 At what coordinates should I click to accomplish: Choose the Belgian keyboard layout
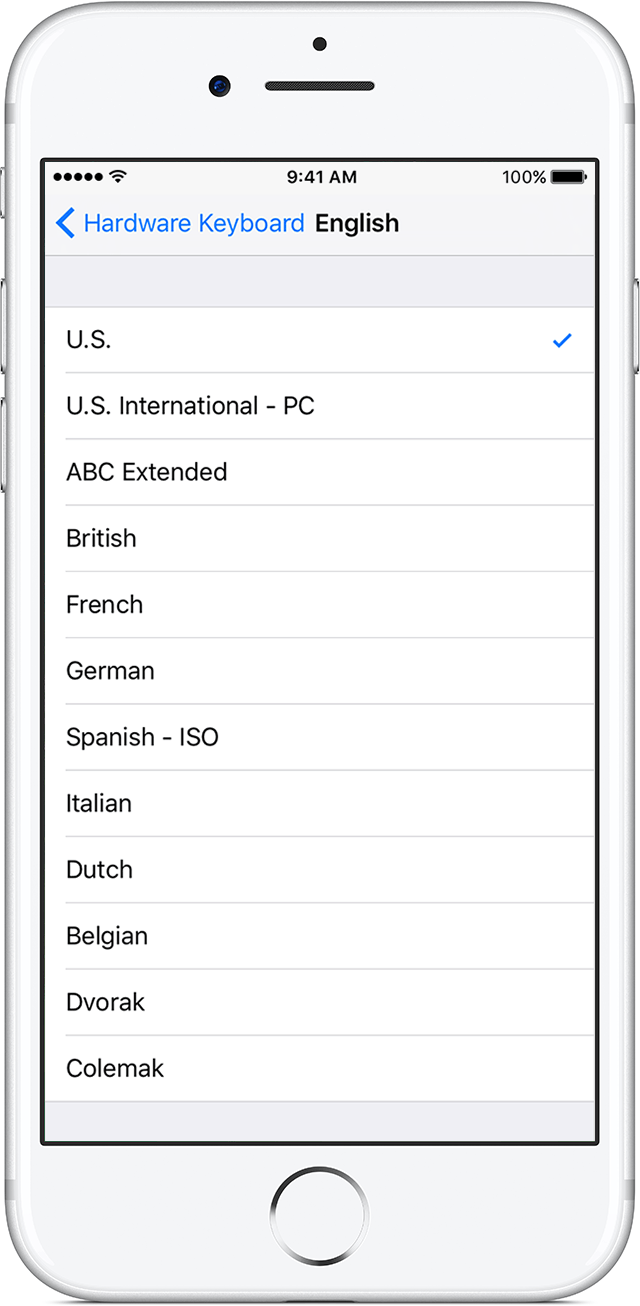[x=320, y=936]
